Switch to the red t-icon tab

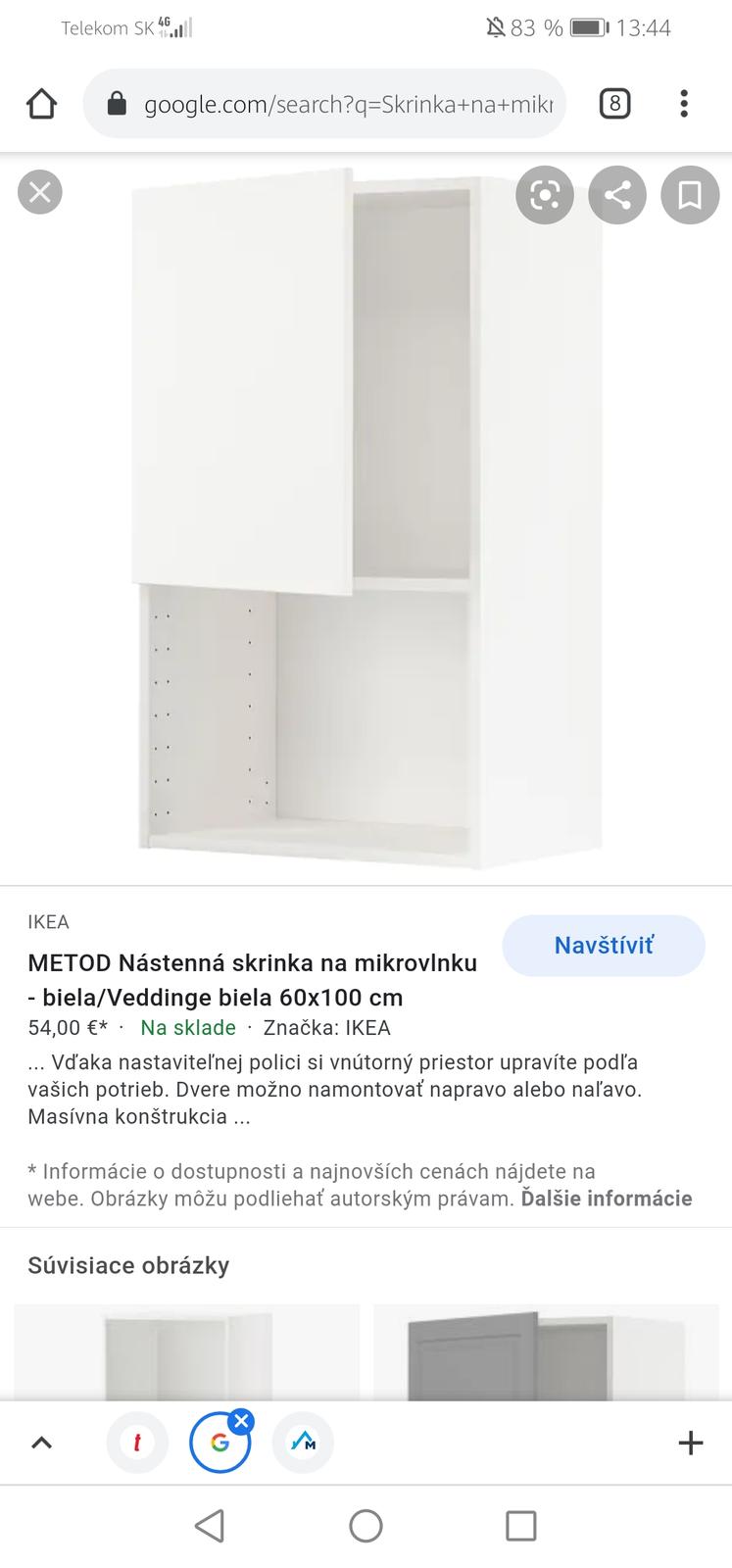137,1443
